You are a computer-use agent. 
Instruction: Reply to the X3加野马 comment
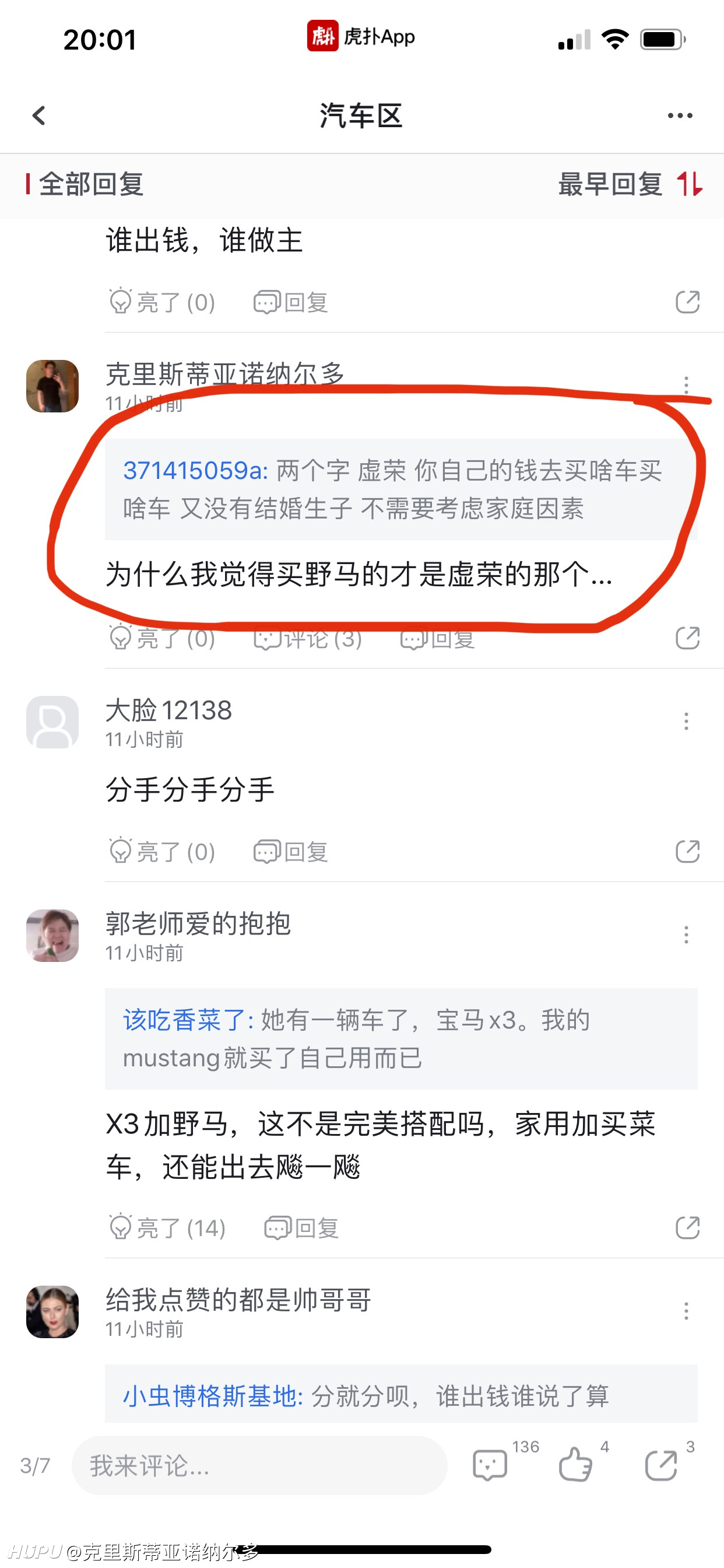pyautogui.click(x=302, y=1228)
